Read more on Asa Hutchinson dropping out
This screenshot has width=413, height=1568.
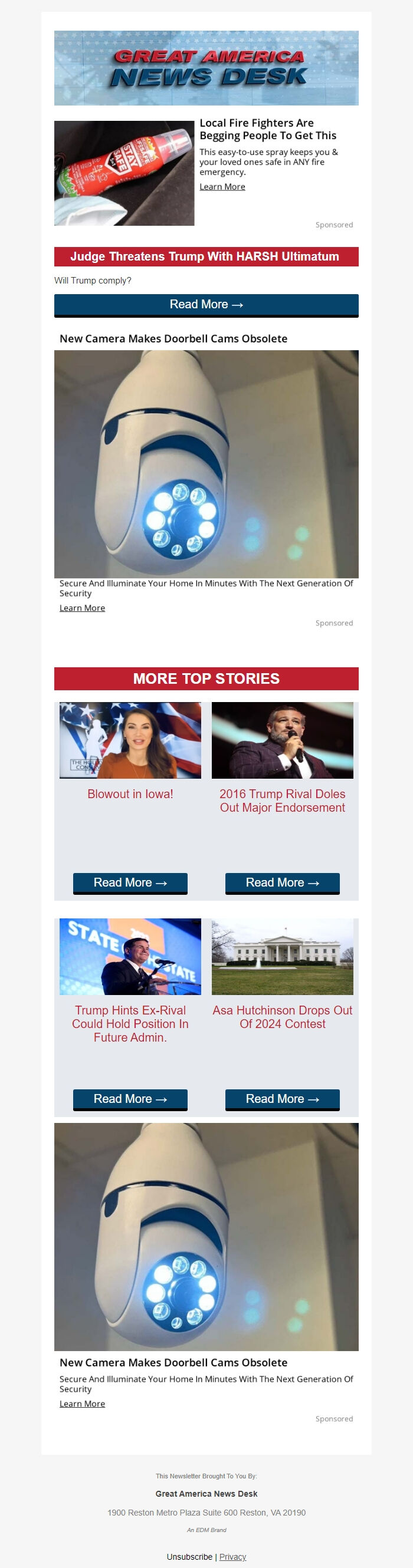point(282,1099)
